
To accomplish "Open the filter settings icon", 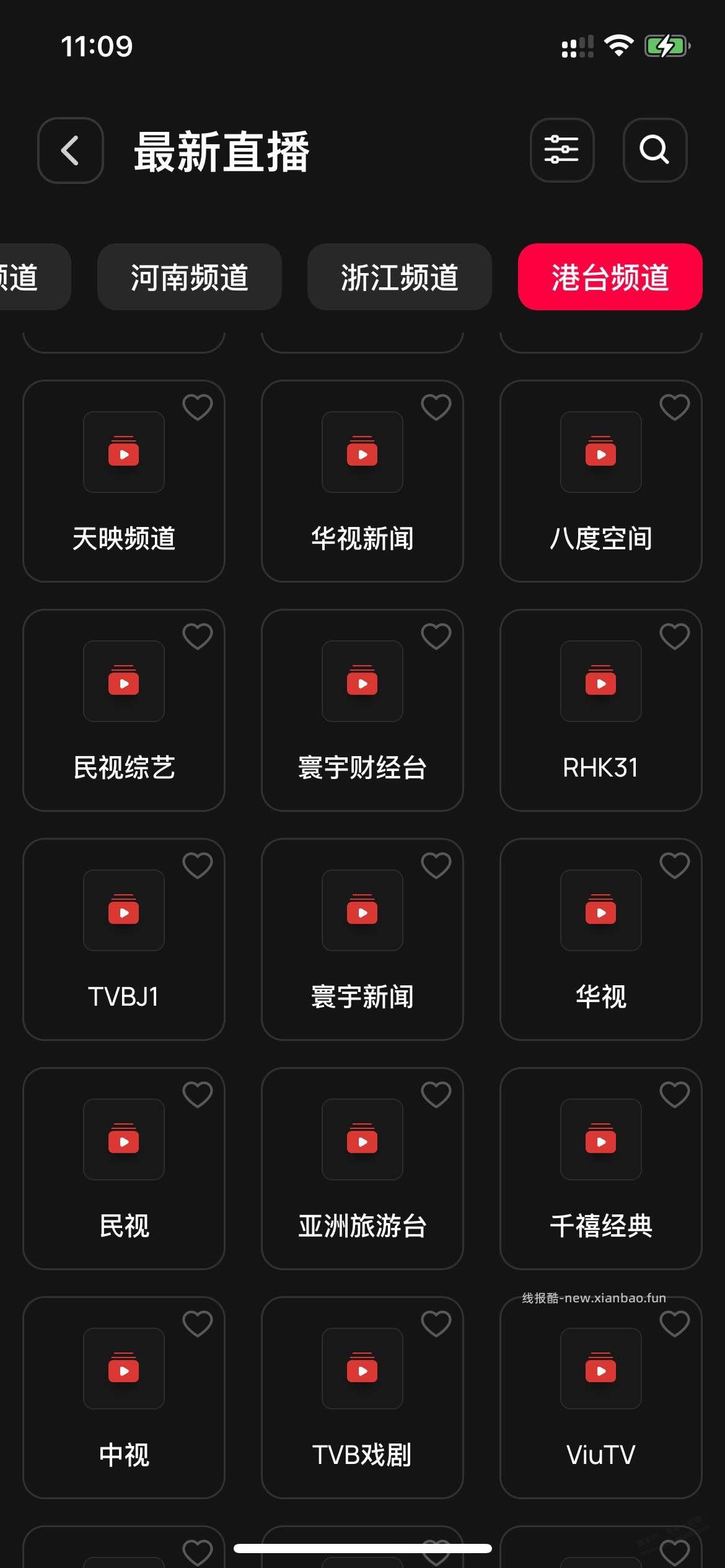I will pyautogui.click(x=561, y=150).
